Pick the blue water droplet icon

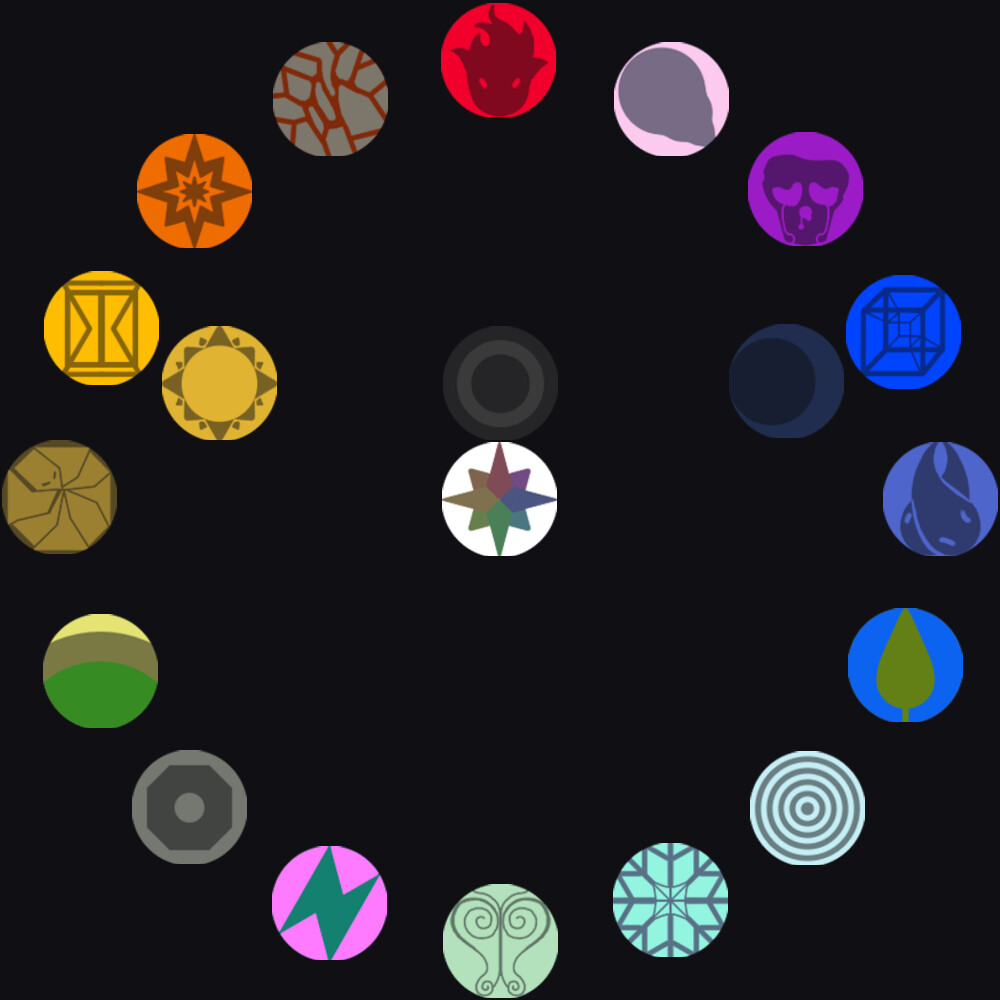tap(940, 498)
